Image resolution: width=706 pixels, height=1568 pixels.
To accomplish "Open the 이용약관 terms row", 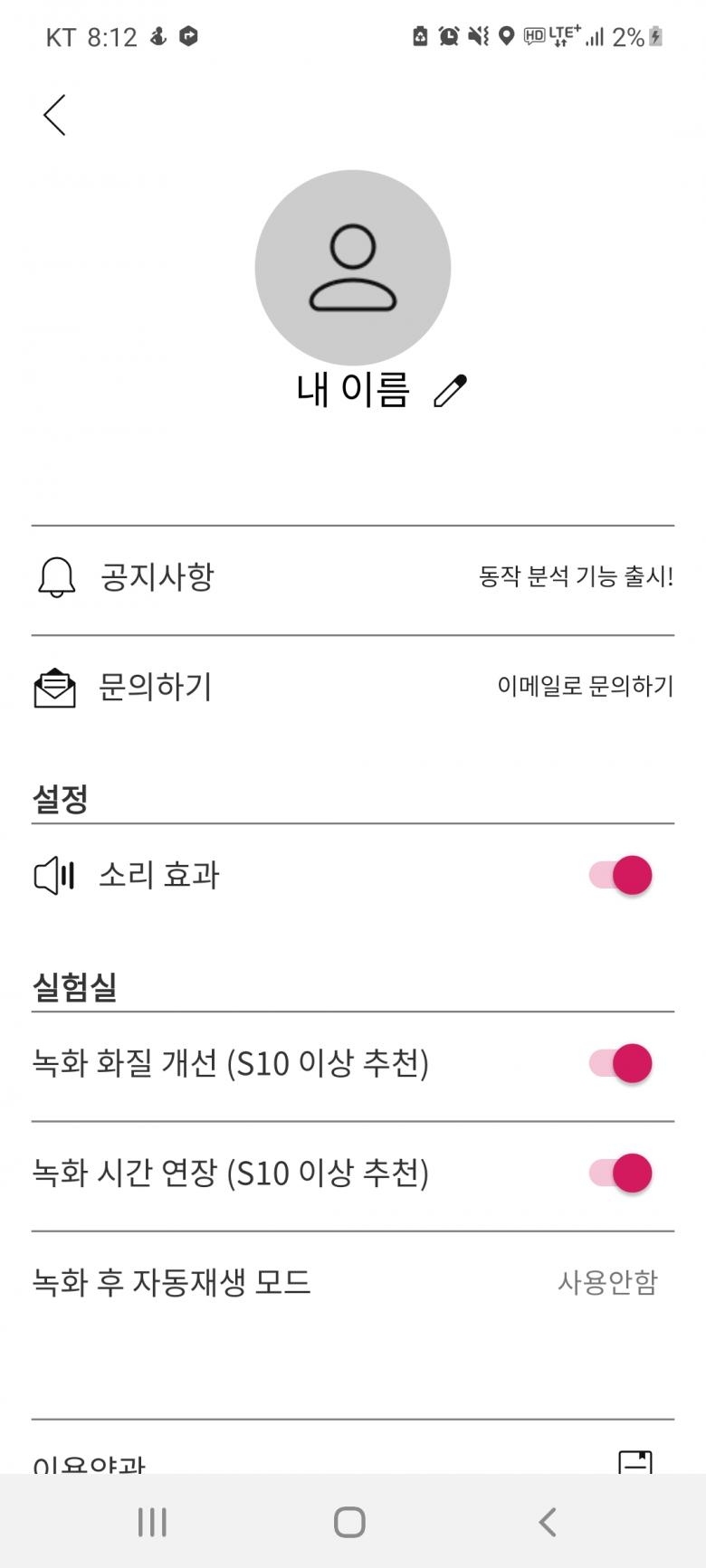I will click(x=353, y=1459).
